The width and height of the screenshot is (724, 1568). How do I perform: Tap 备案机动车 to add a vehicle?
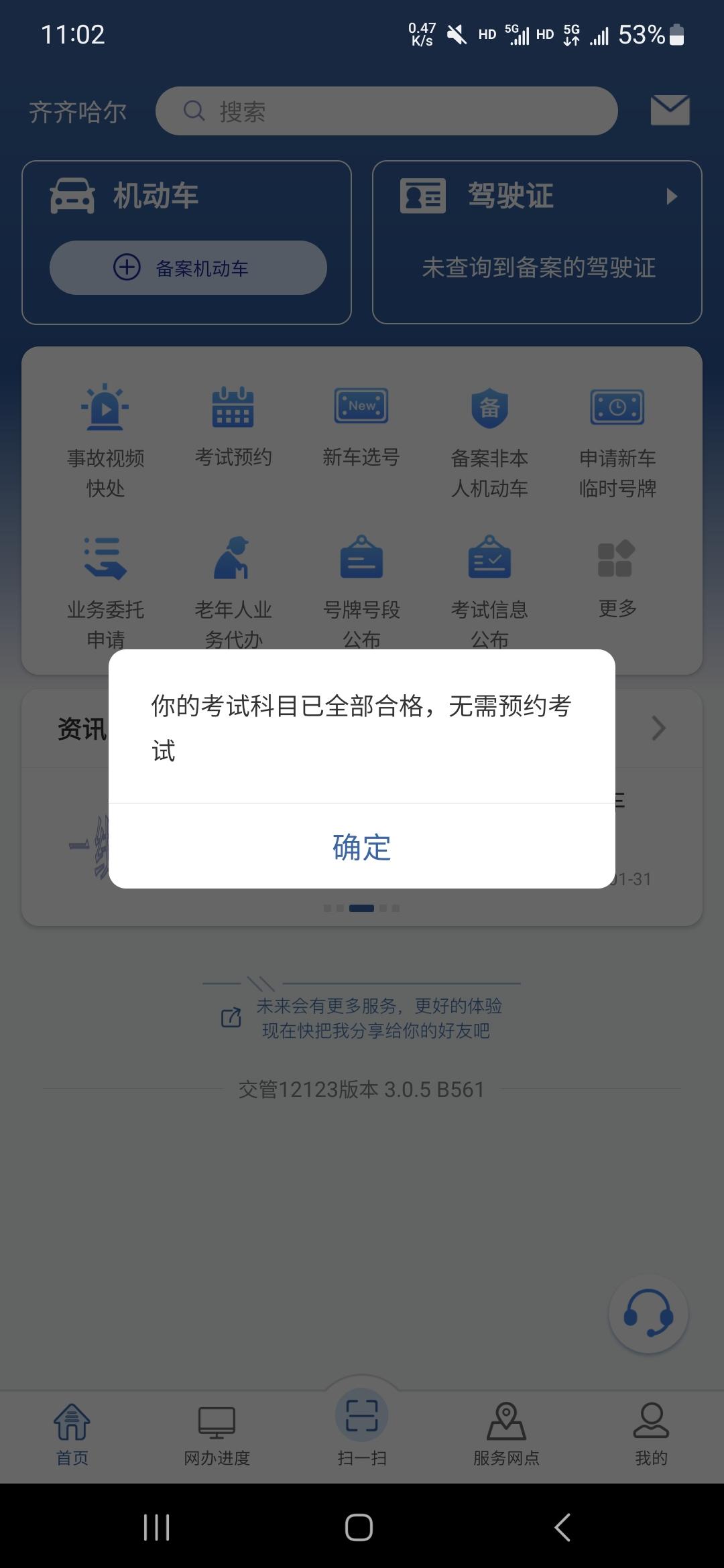[x=188, y=267]
